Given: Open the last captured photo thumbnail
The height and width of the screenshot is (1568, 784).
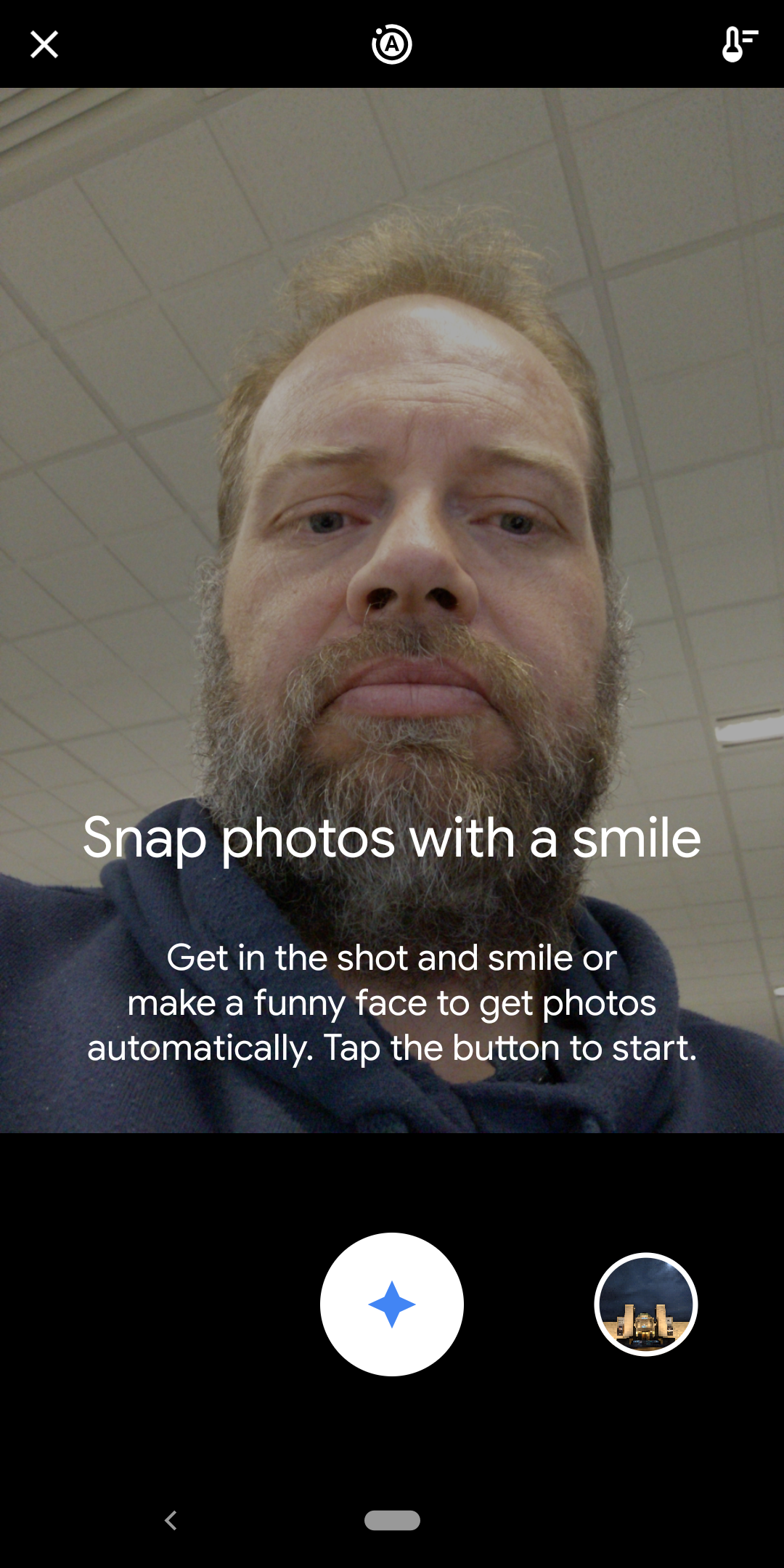Looking at the screenshot, I should click(646, 1304).
